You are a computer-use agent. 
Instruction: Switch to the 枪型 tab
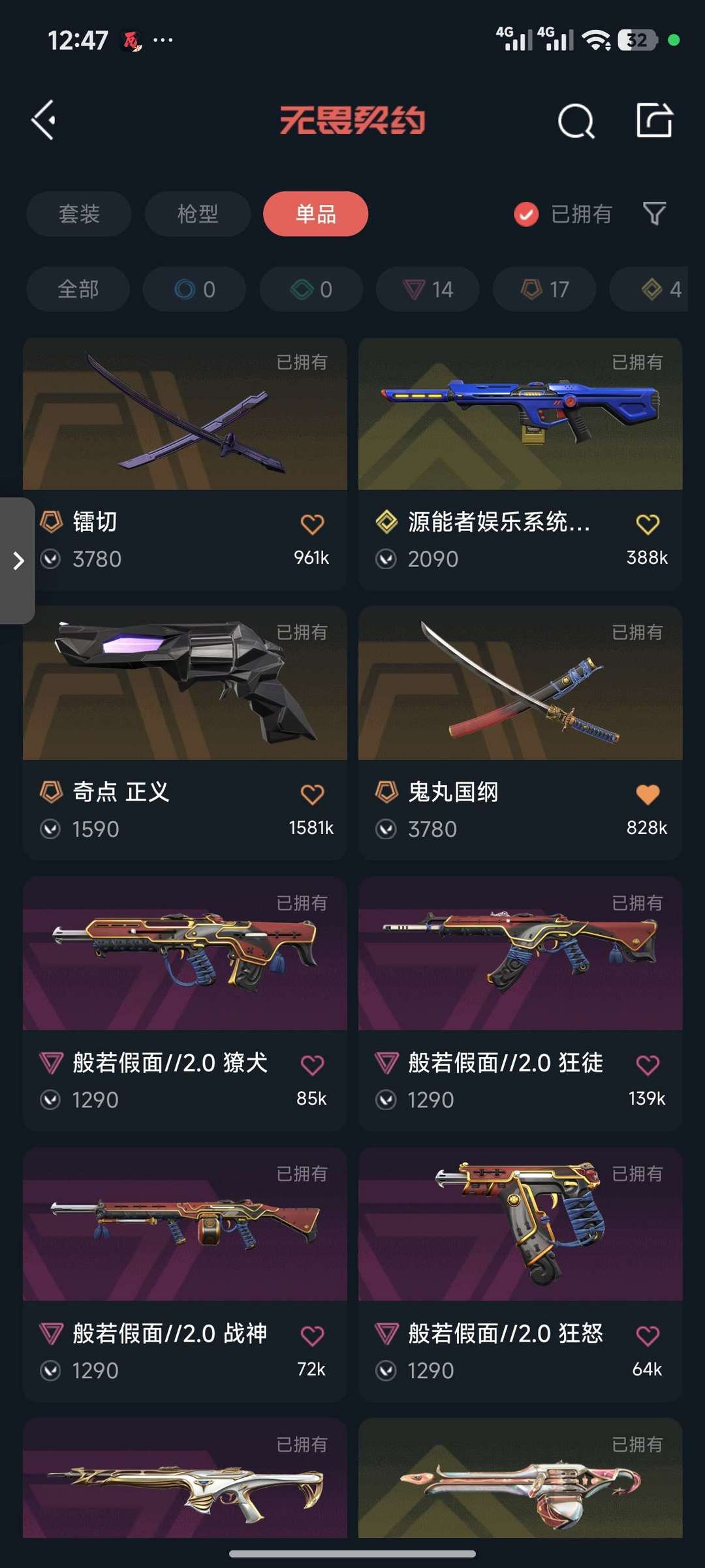197,214
